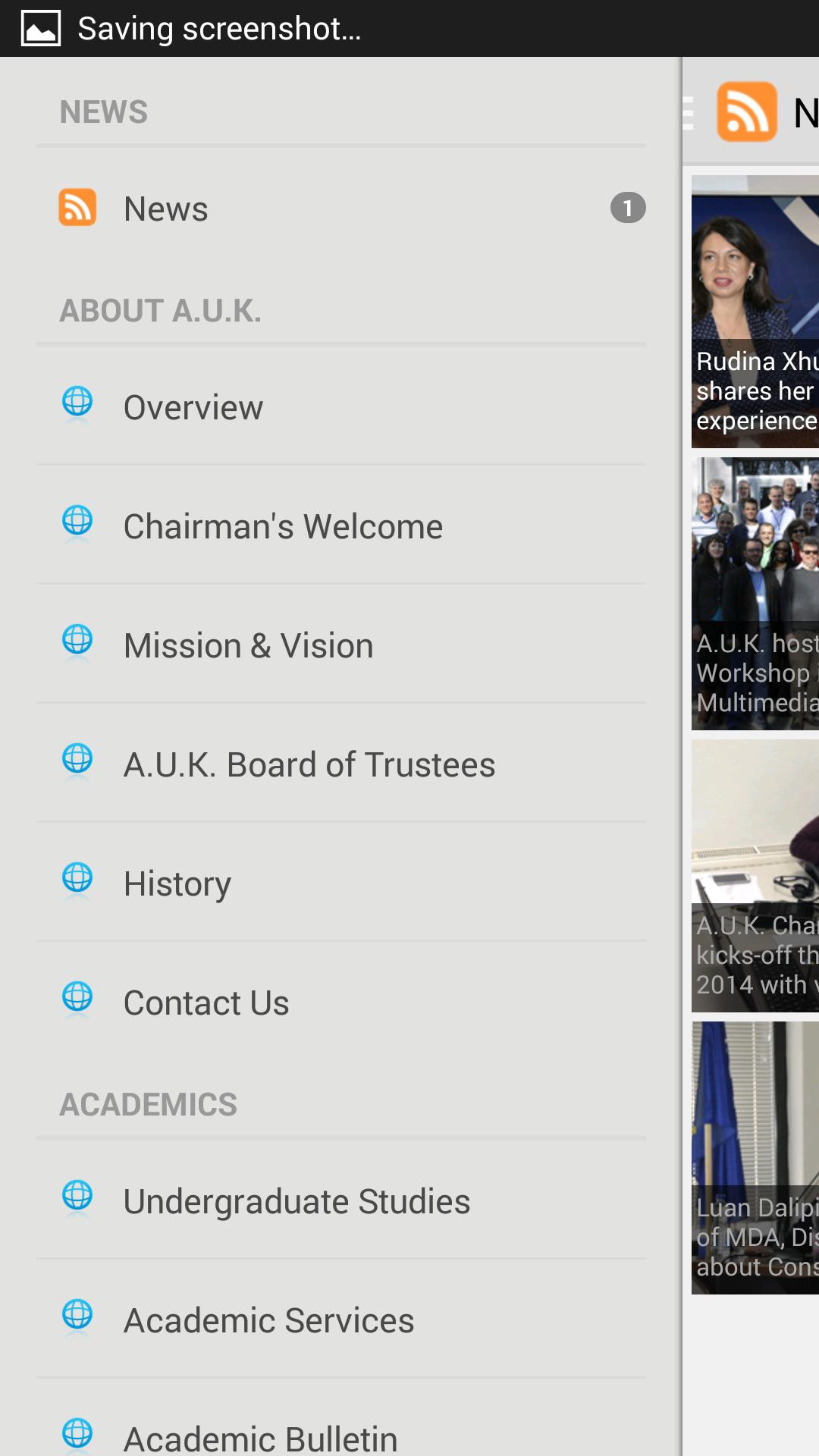Close drawer via orange RSS menu icon

point(746,112)
